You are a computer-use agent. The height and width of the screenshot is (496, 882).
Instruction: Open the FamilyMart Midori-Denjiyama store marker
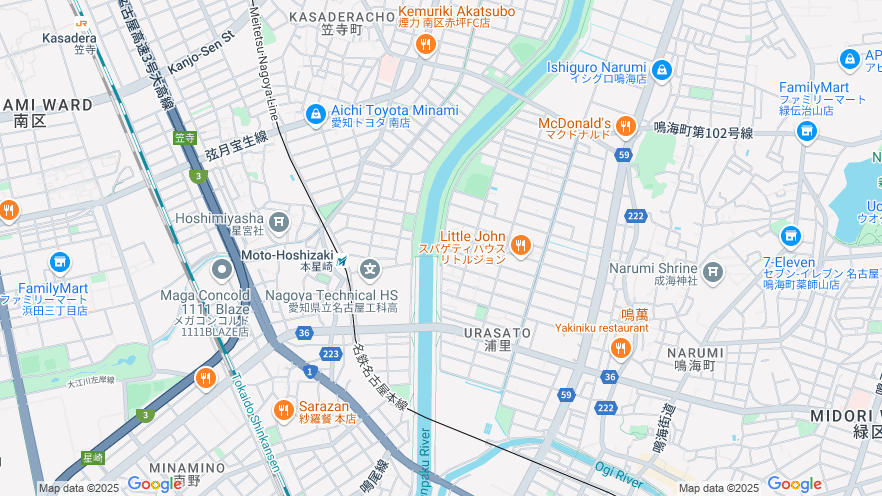point(807,132)
